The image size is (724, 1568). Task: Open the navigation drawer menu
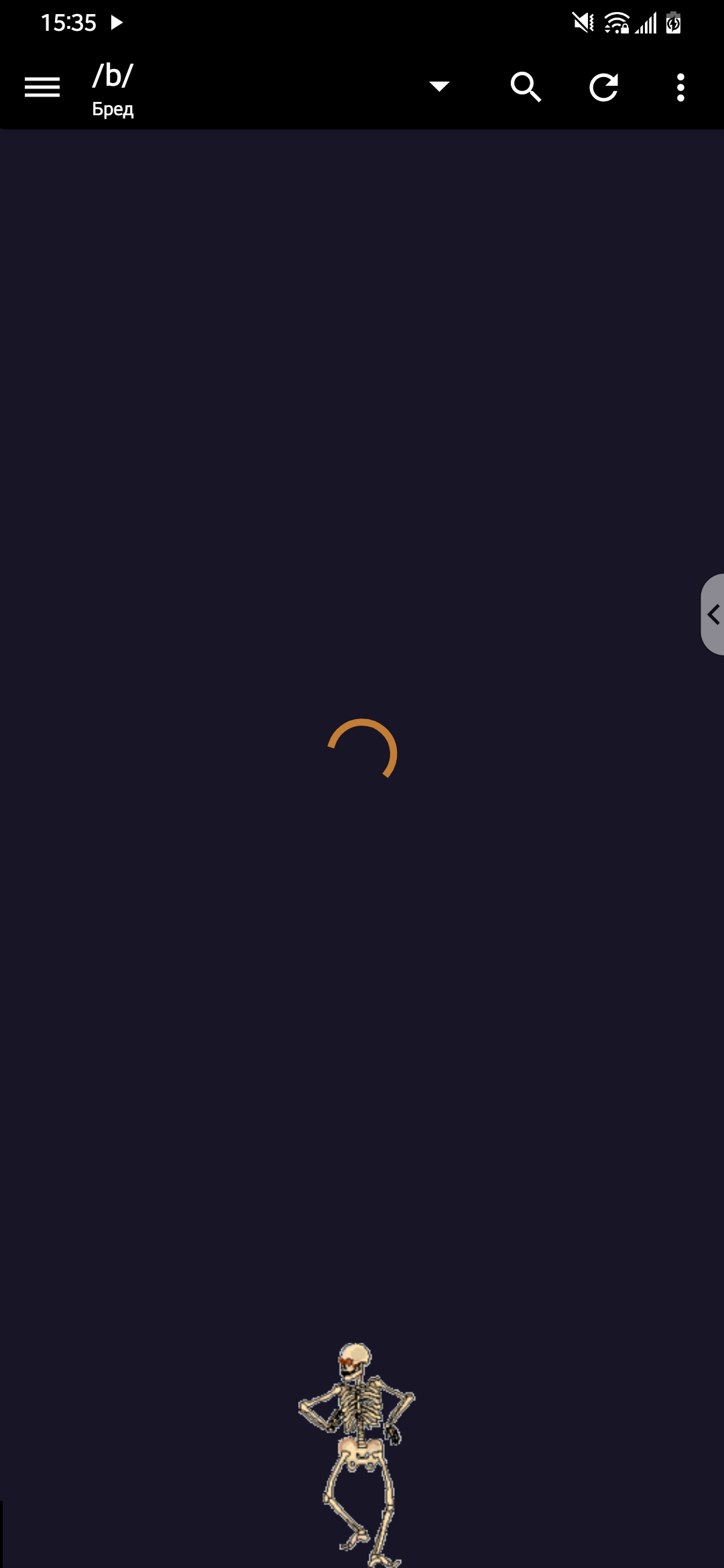tap(42, 87)
